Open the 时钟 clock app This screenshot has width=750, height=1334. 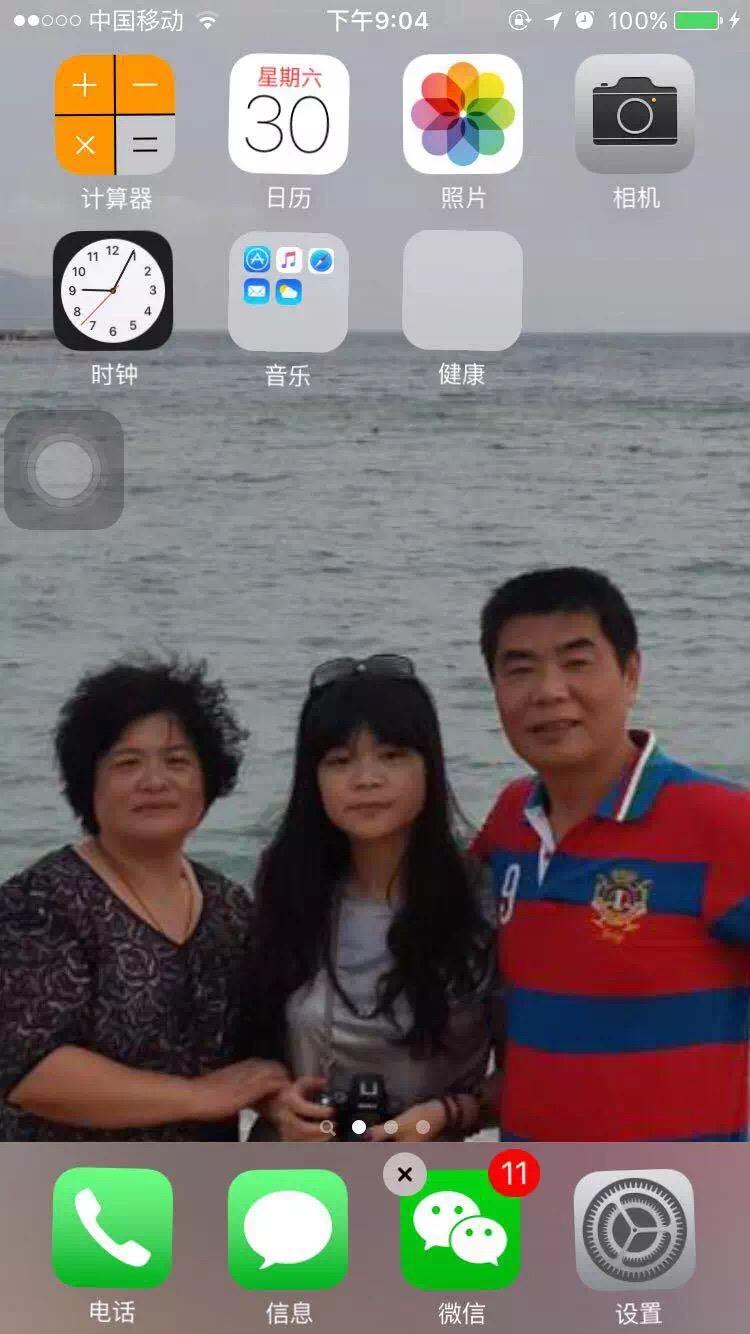point(113,290)
